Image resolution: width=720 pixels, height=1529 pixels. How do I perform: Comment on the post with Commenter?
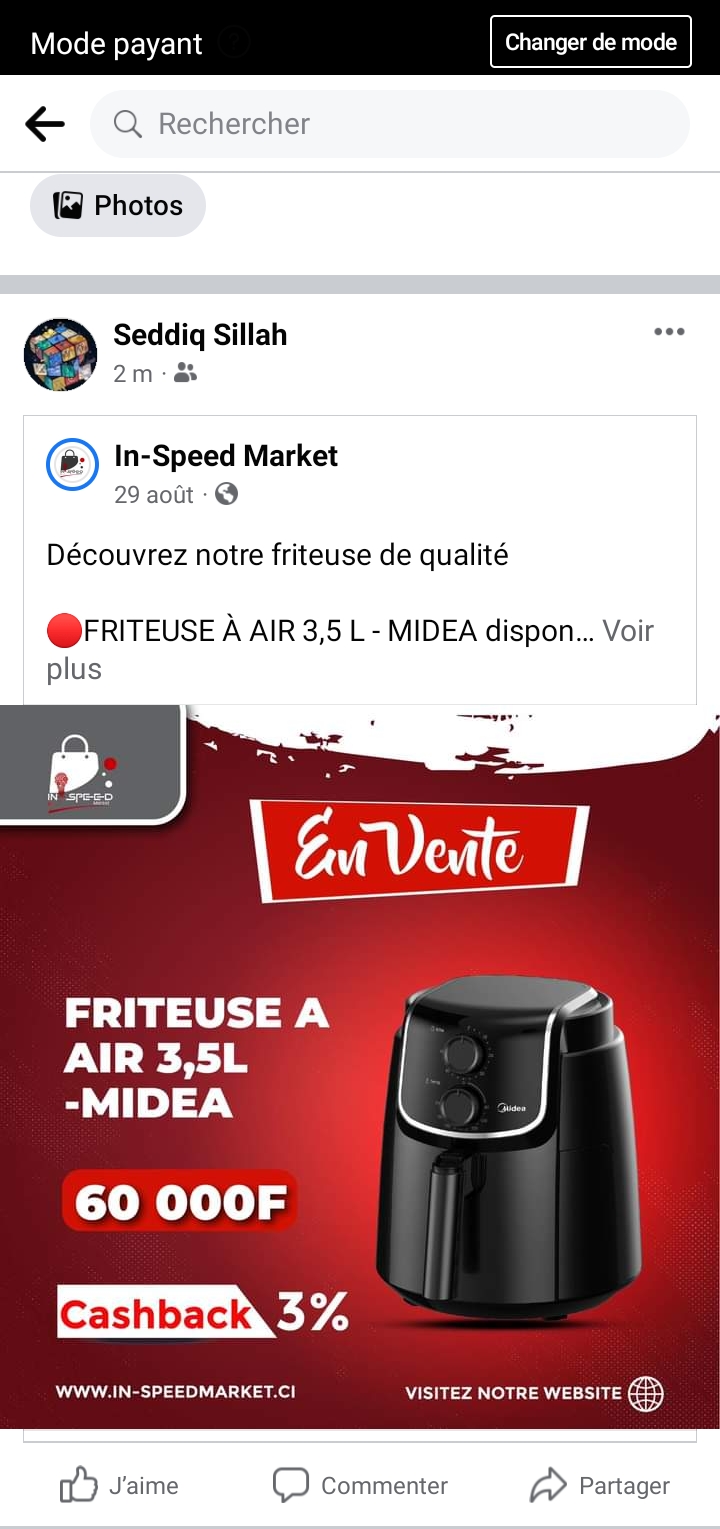click(x=360, y=1485)
